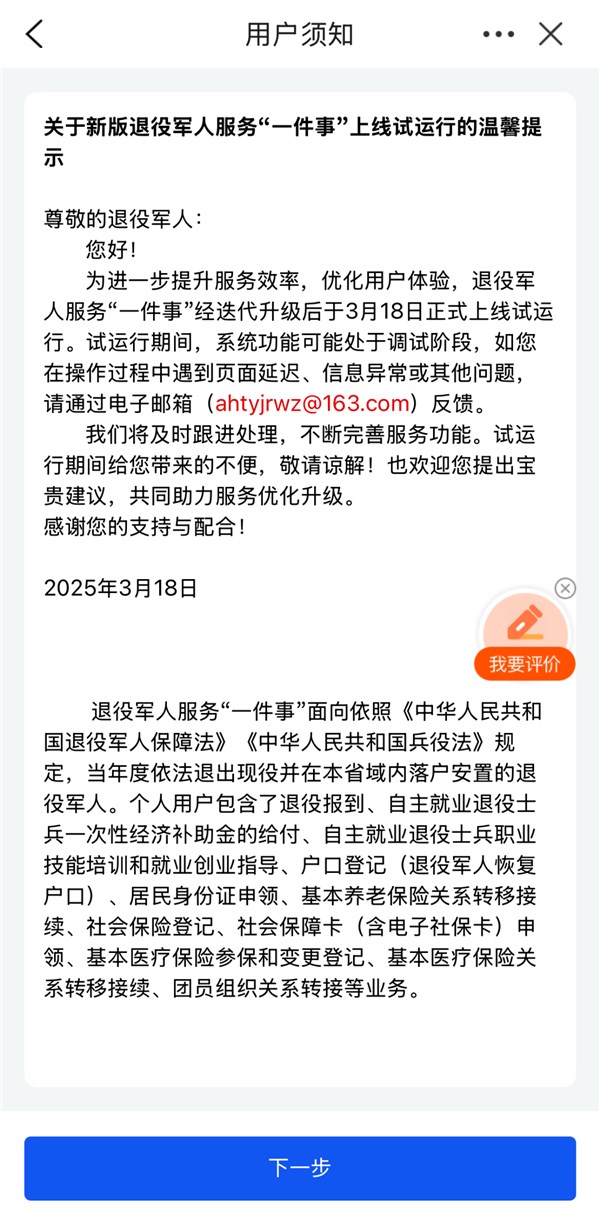Close the 用户须知 page
The width and height of the screenshot is (600, 1226).
point(551,34)
